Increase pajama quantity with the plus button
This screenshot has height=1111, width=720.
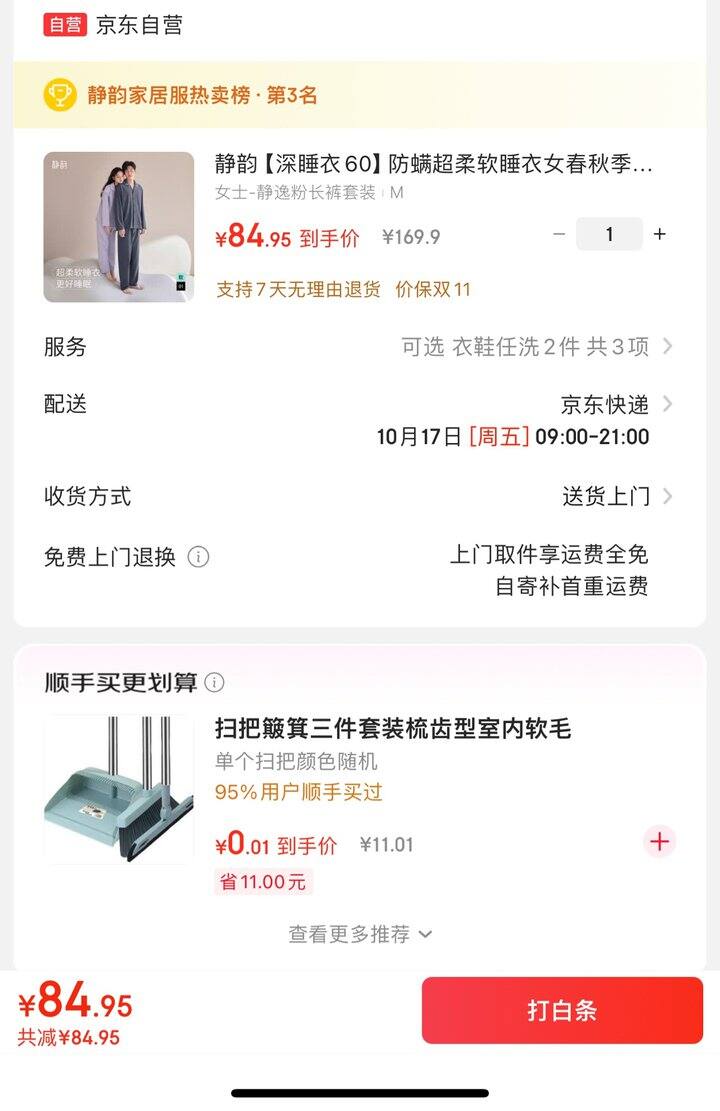pyautogui.click(x=659, y=234)
